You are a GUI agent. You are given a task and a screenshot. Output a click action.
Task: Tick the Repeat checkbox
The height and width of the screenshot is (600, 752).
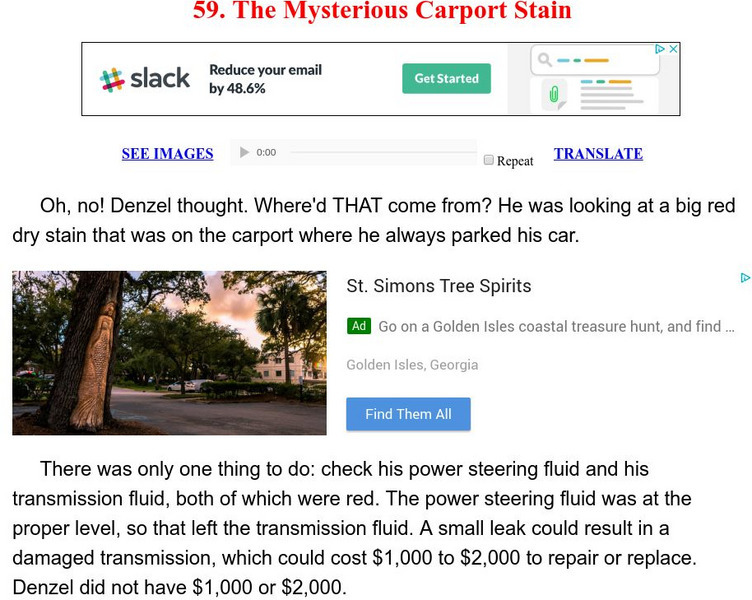488,160
